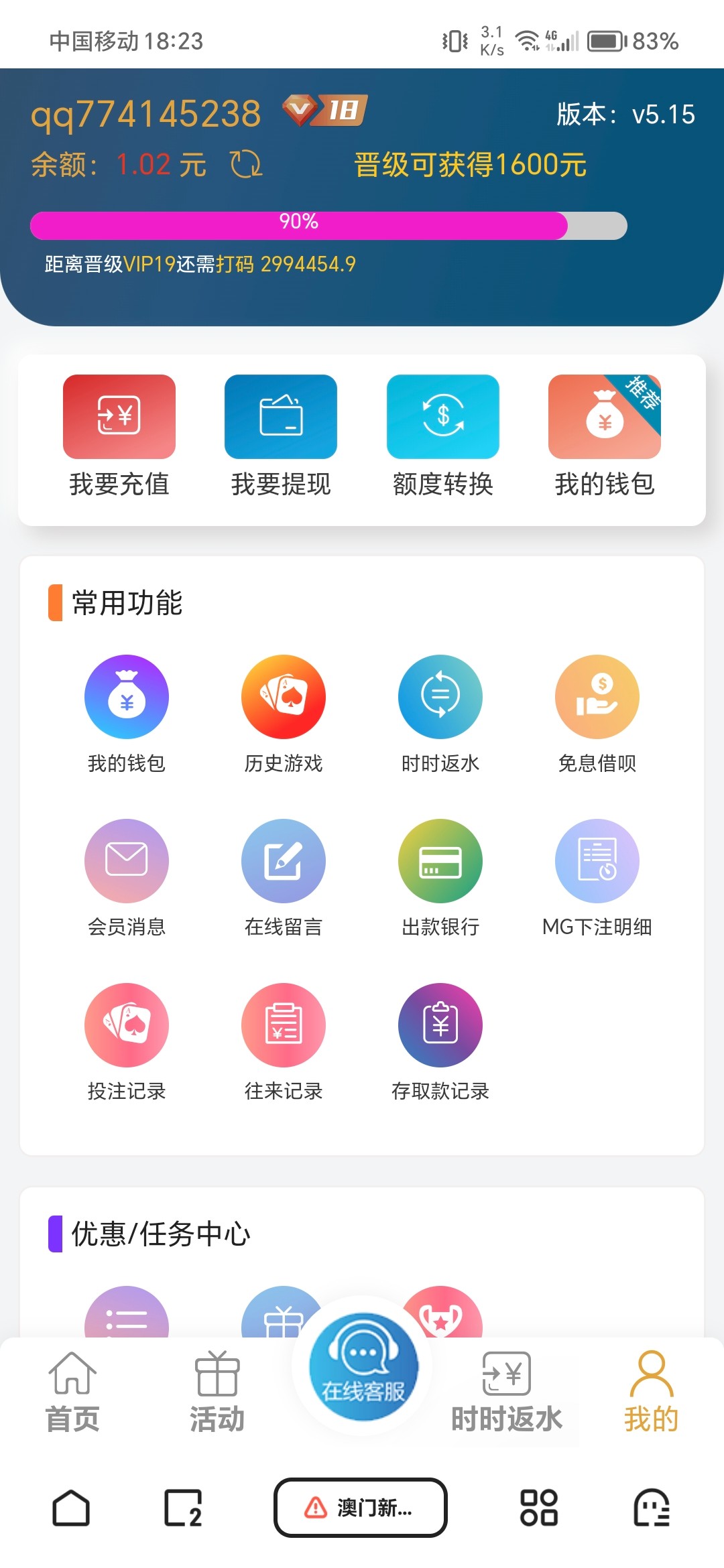The height and width of the screenshot is (1568, 724).
Task: View MG下注明细 betting details icon
Action: (x=597, y=862)
